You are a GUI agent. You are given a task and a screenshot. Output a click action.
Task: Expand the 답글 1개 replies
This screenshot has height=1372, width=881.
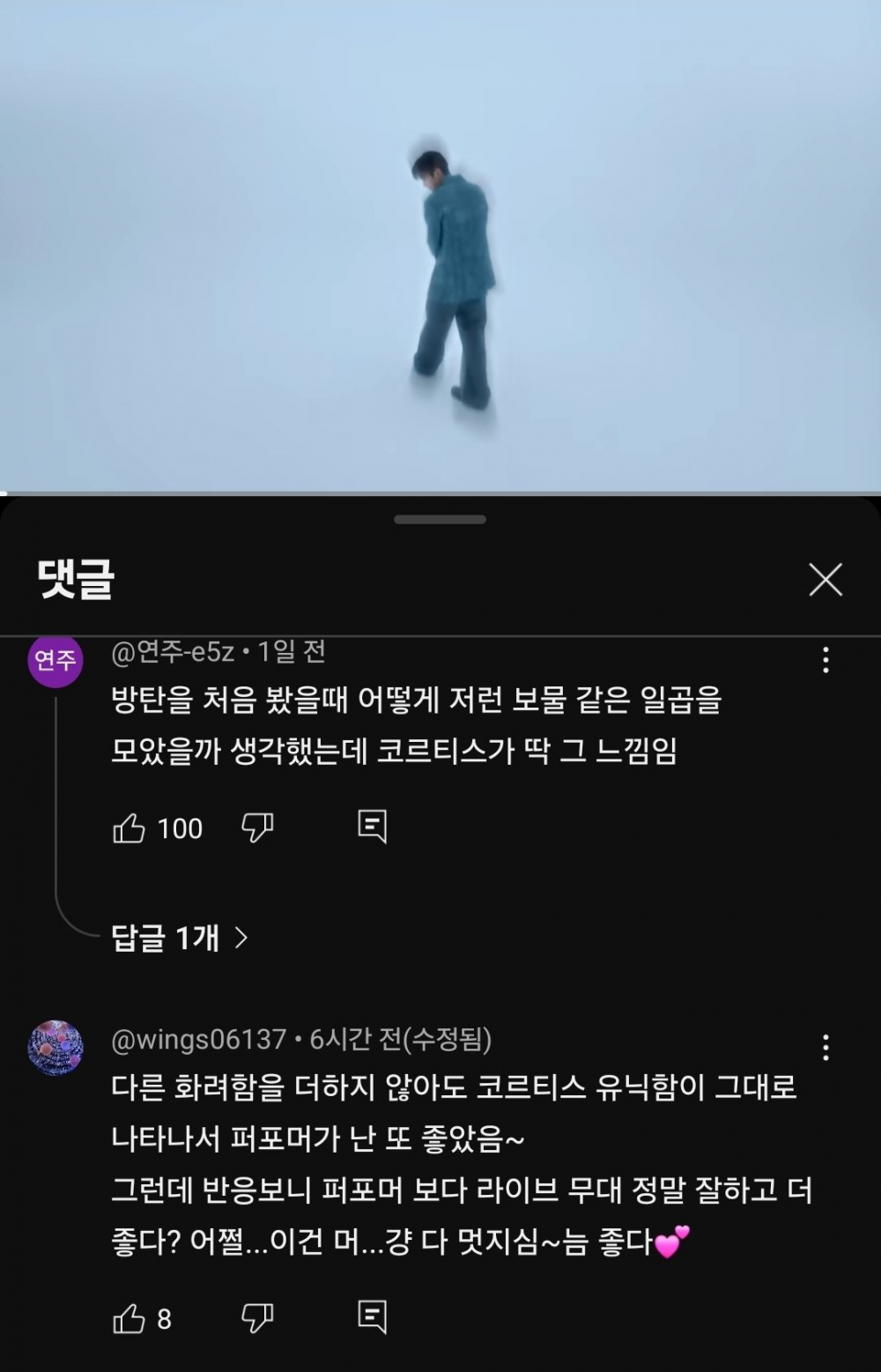click(x=180, y=938)
